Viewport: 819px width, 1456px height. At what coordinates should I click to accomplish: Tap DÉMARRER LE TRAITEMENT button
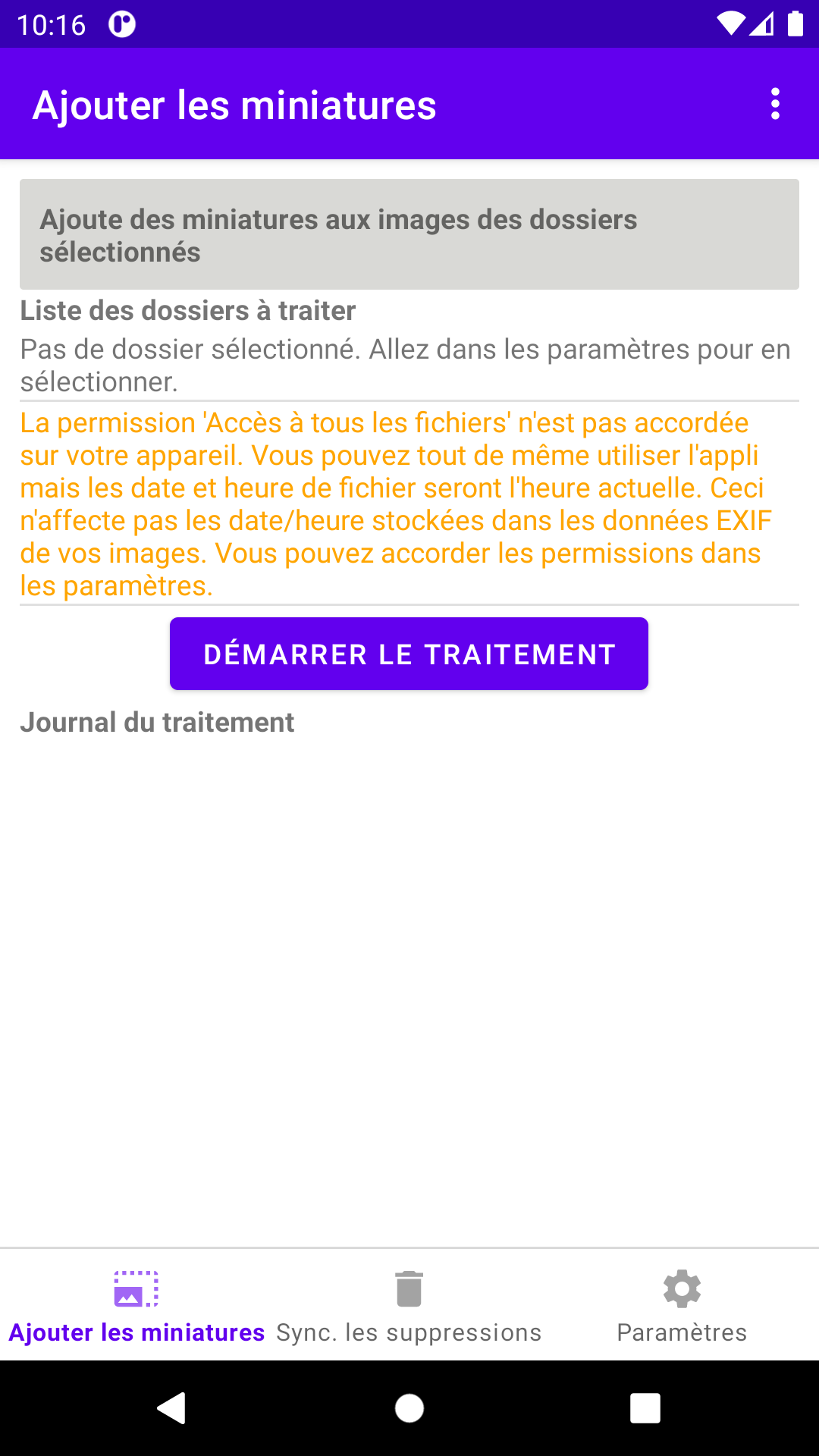pos(409,654)
